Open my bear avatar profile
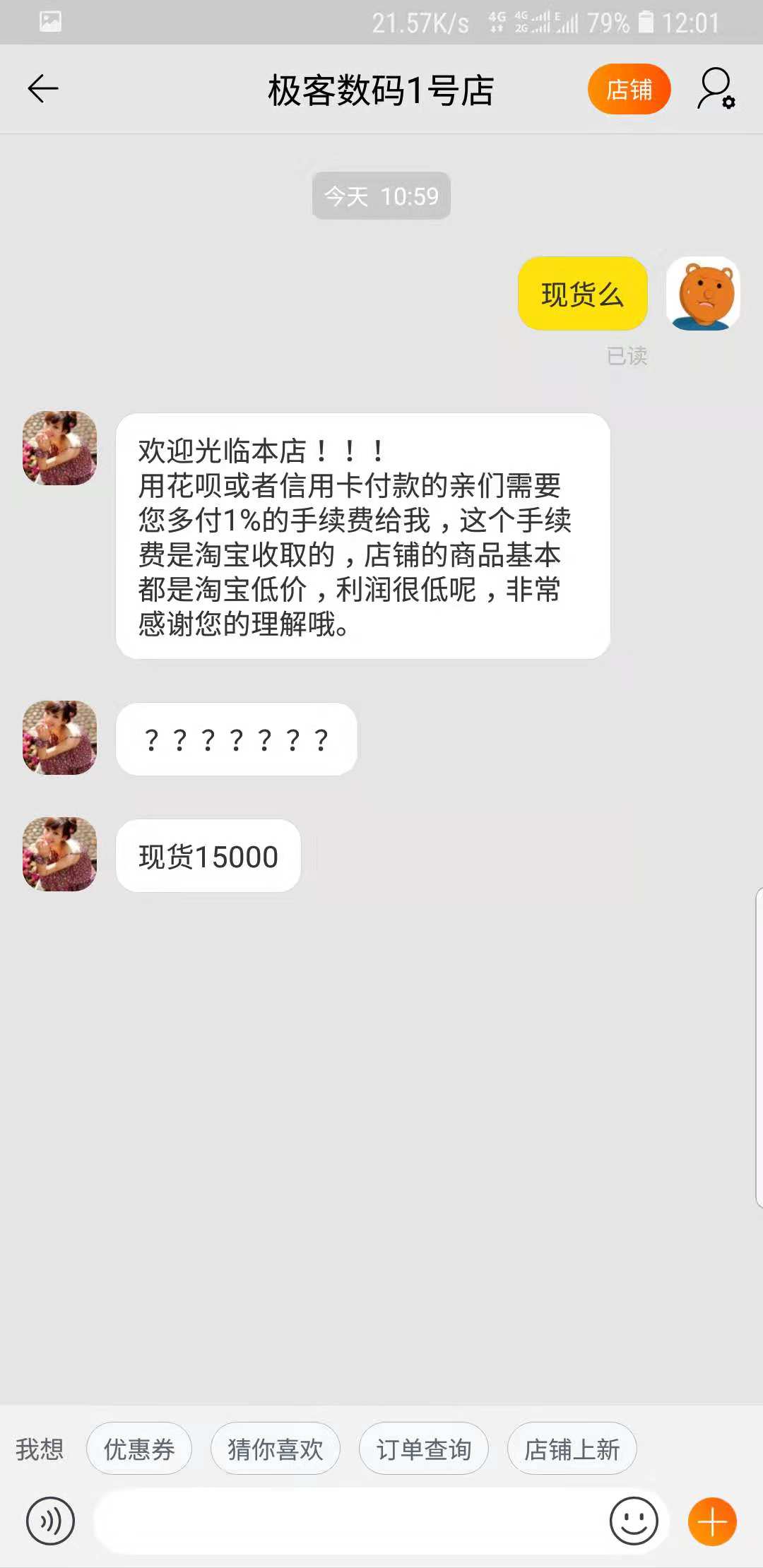 coord(703,293)
